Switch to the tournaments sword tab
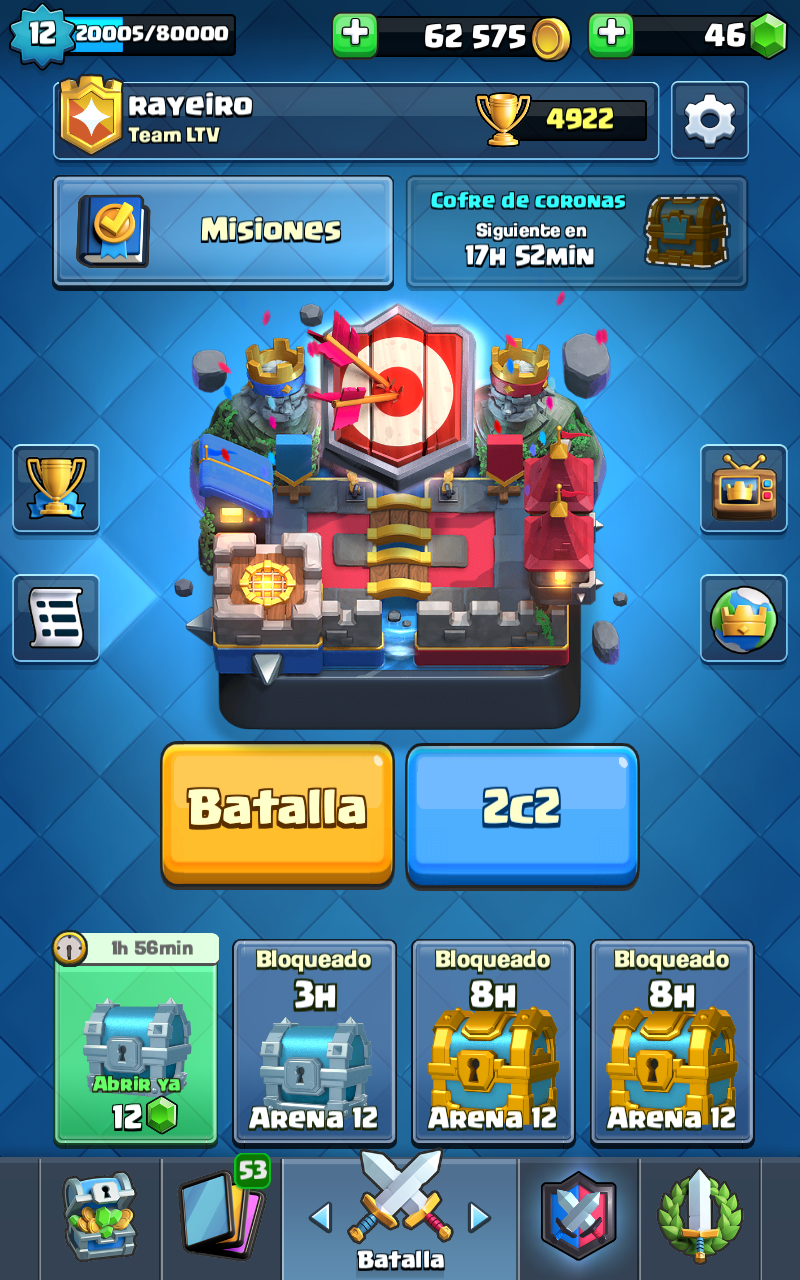800x1280 pixels. tap(700, 1217)
